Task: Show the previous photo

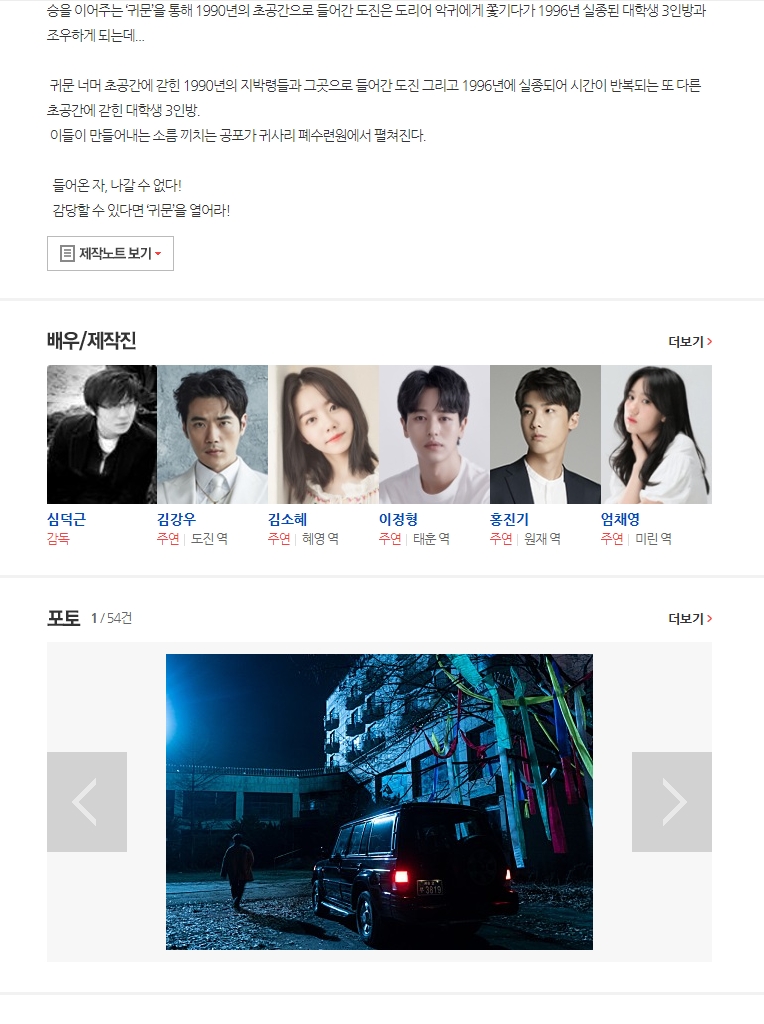Action: pyautogui.click(x=87, y=802)
